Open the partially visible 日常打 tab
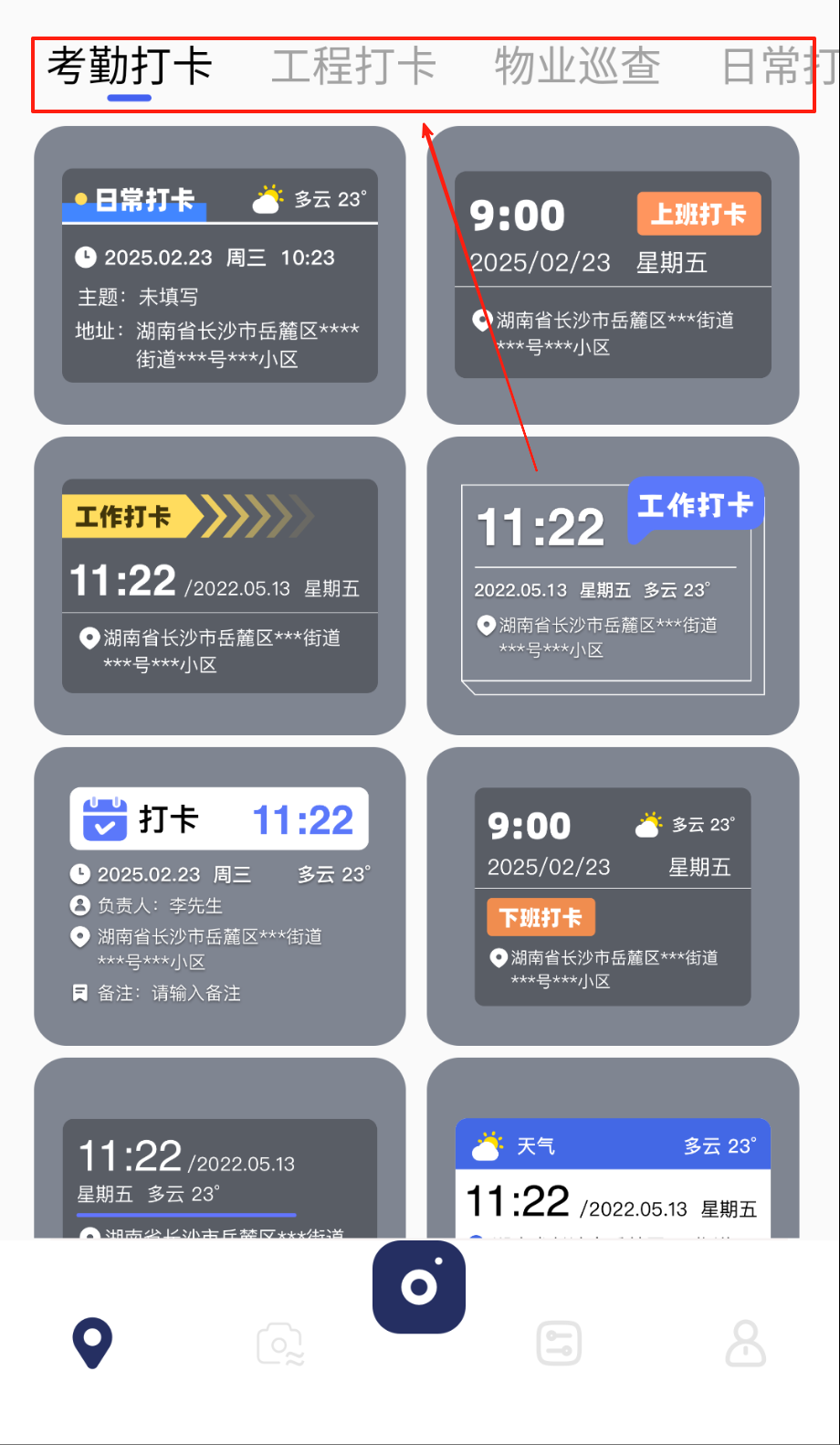 click(776, 67)
